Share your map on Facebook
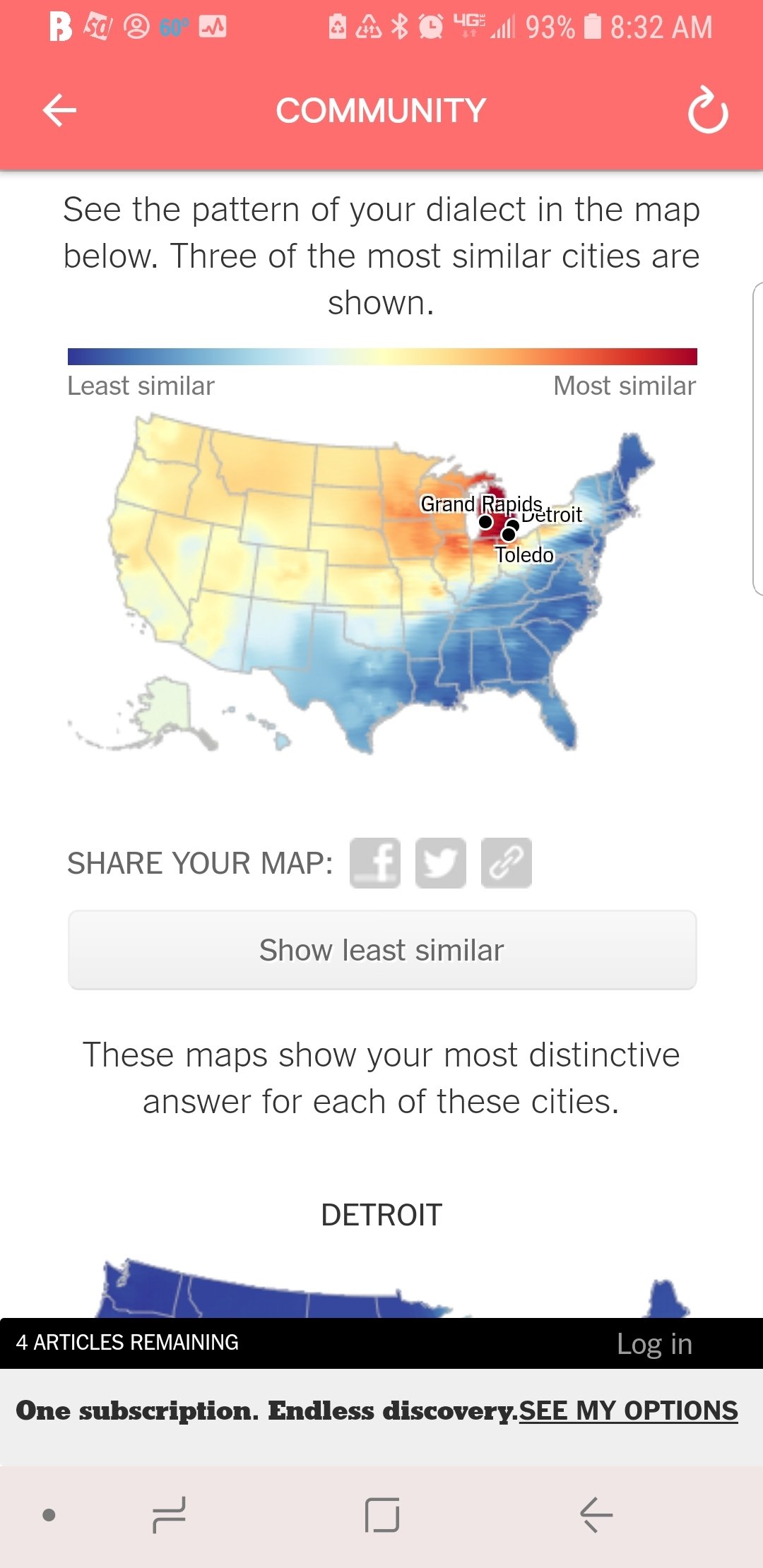Viewport: 763px width, 1568px height. pos(375,862)
